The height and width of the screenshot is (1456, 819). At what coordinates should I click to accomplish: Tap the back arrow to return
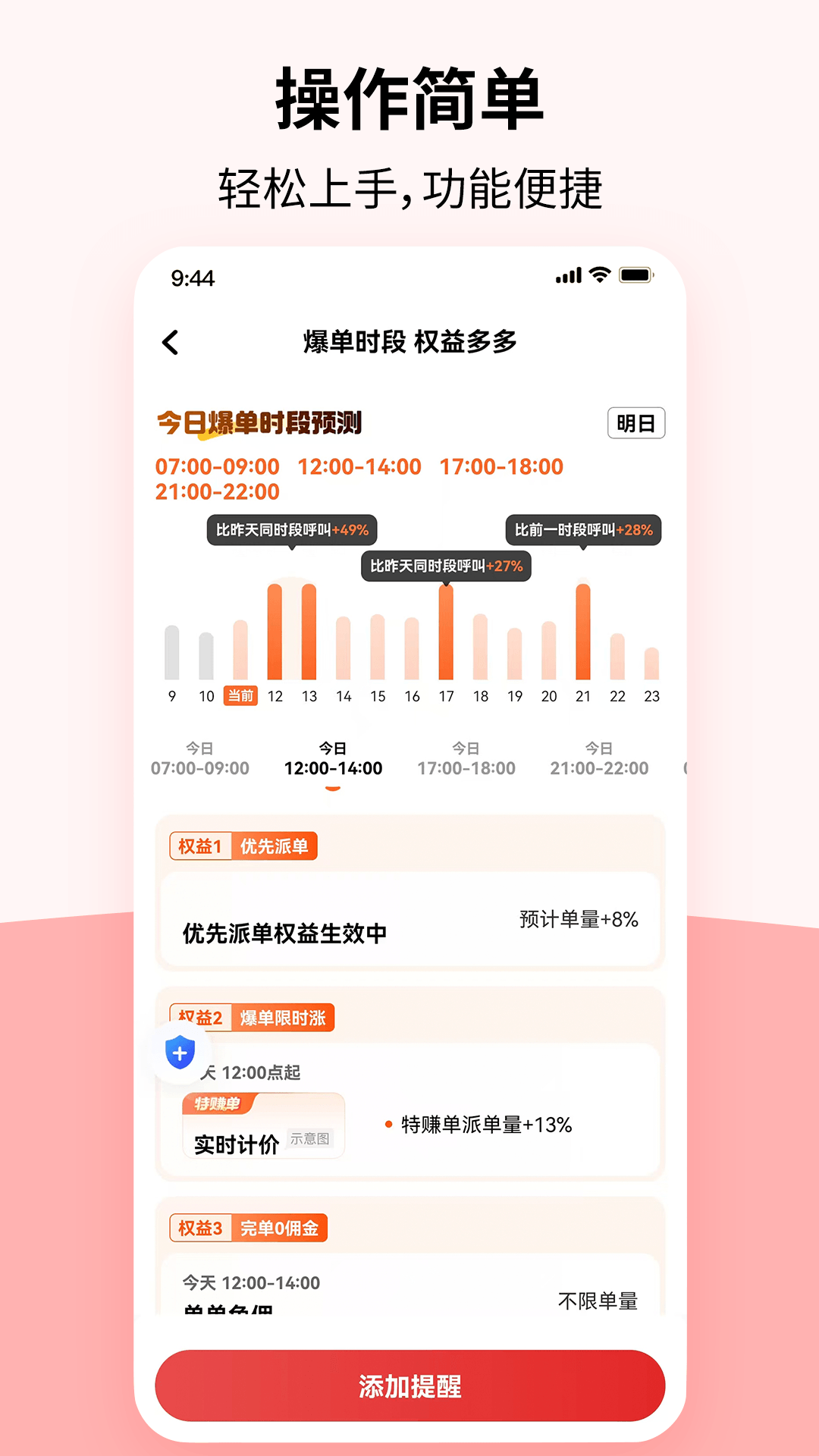(171, 343)
